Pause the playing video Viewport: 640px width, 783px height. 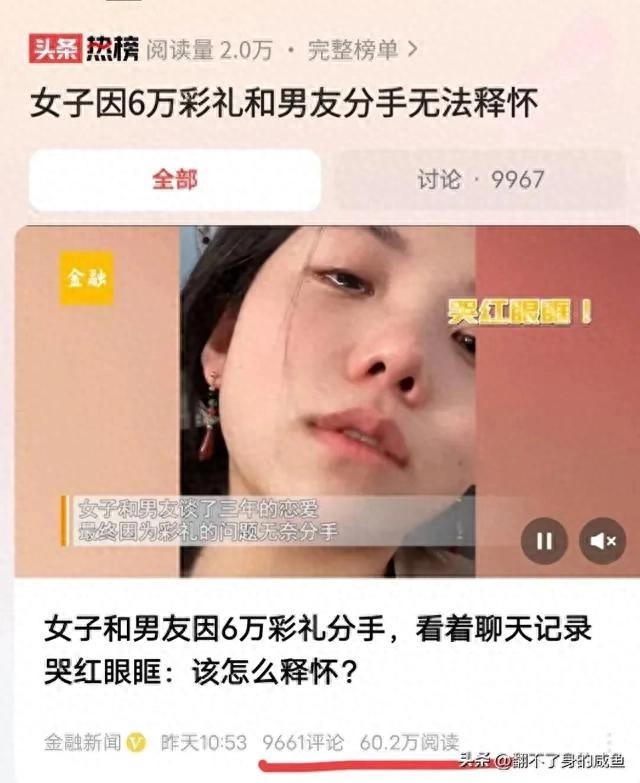coord(544,541)
